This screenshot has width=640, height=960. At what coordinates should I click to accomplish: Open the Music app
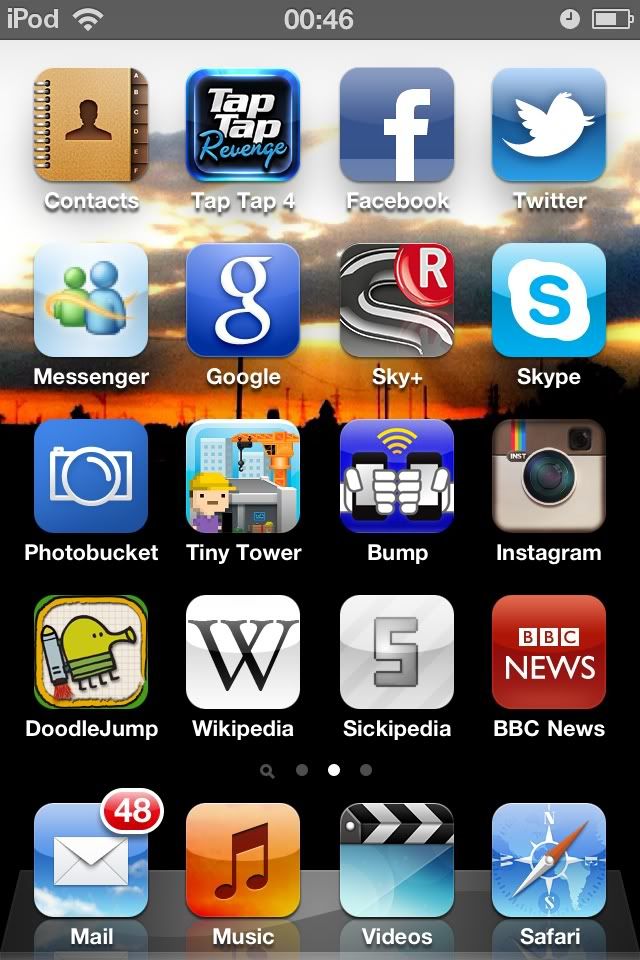[243, 861]
